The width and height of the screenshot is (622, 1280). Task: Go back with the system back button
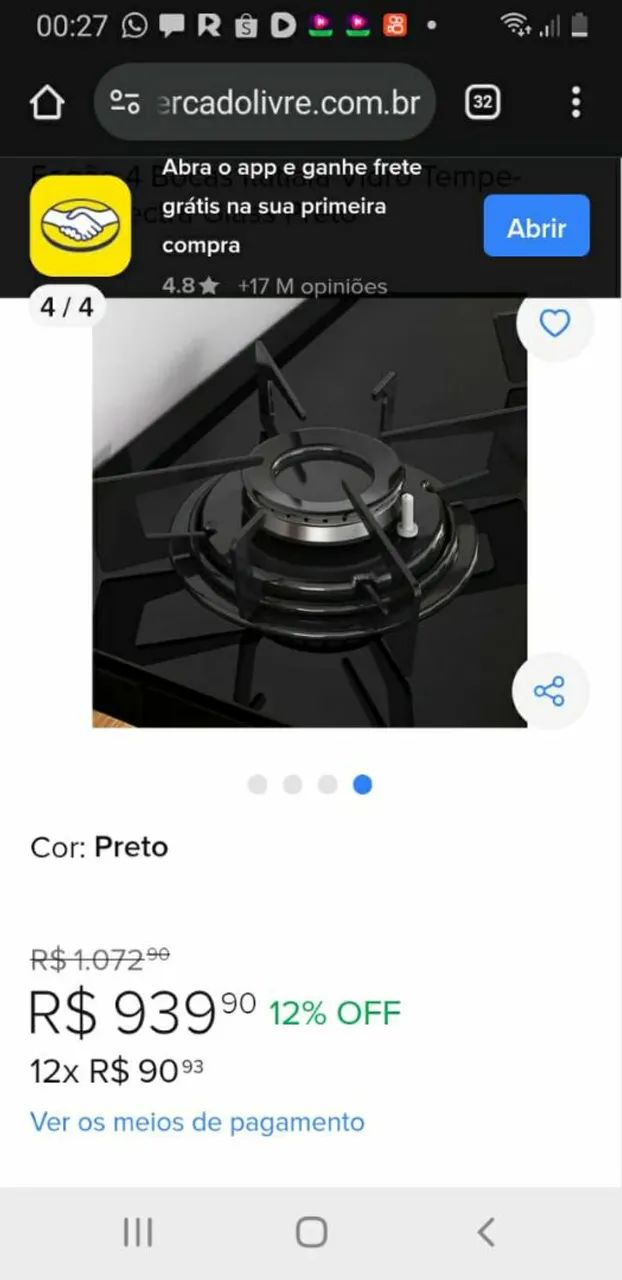[x=485, y=1232]
